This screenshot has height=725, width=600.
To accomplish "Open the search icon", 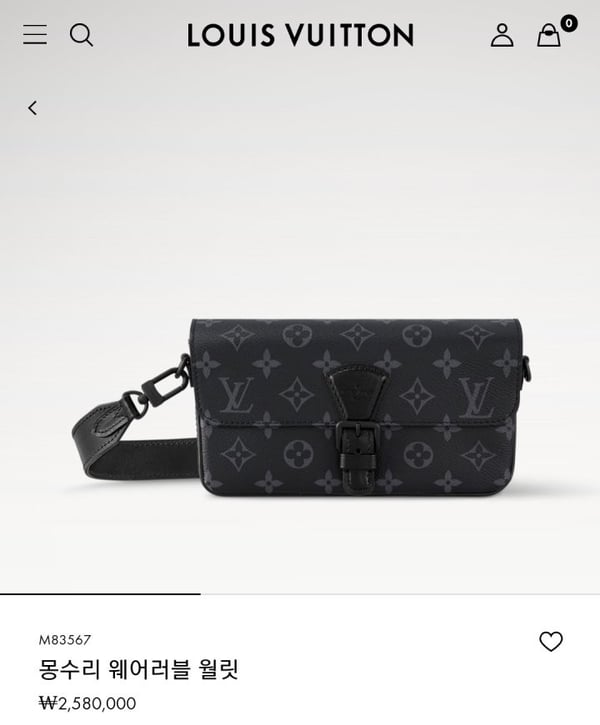I will pyautogui.click(x=81, y=35).
